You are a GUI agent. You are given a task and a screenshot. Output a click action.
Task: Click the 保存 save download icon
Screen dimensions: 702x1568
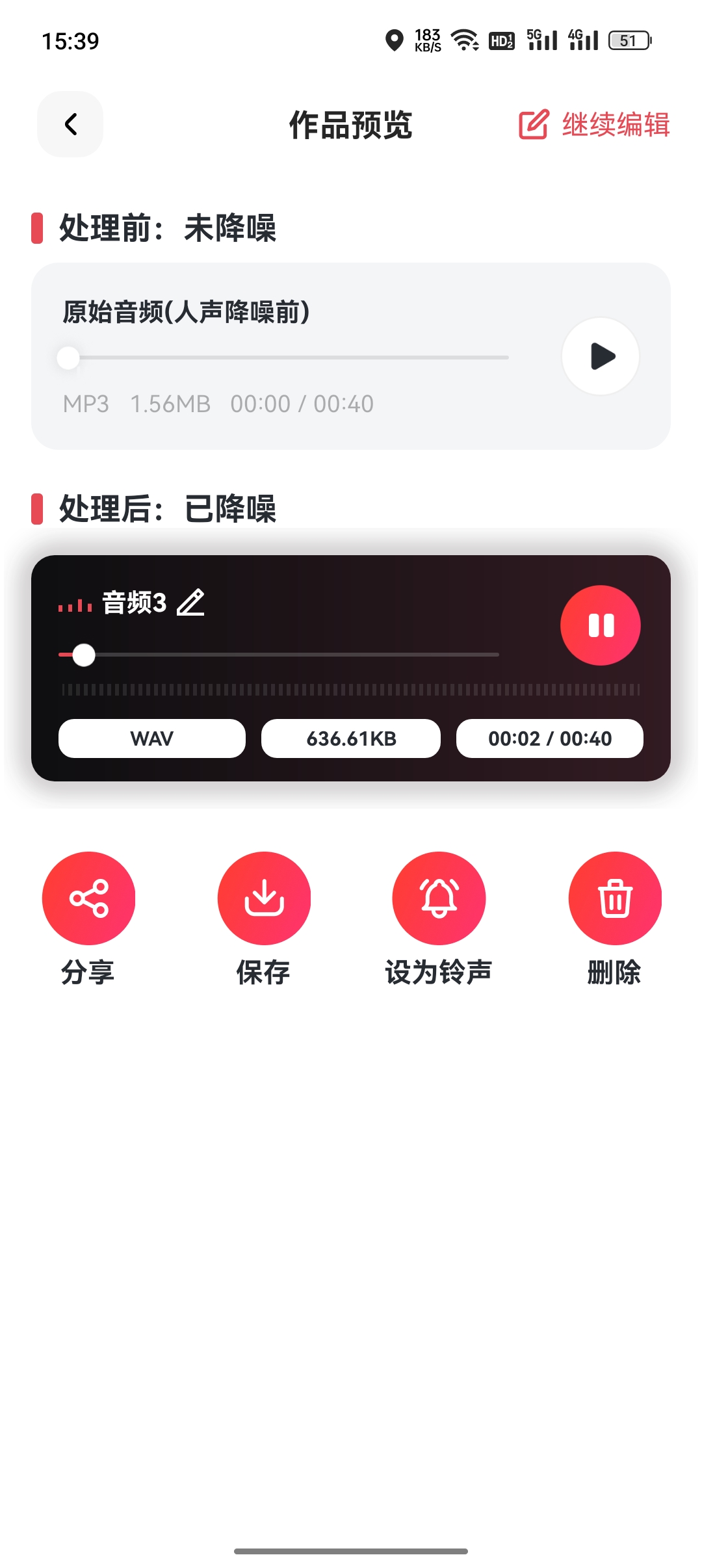264,898
